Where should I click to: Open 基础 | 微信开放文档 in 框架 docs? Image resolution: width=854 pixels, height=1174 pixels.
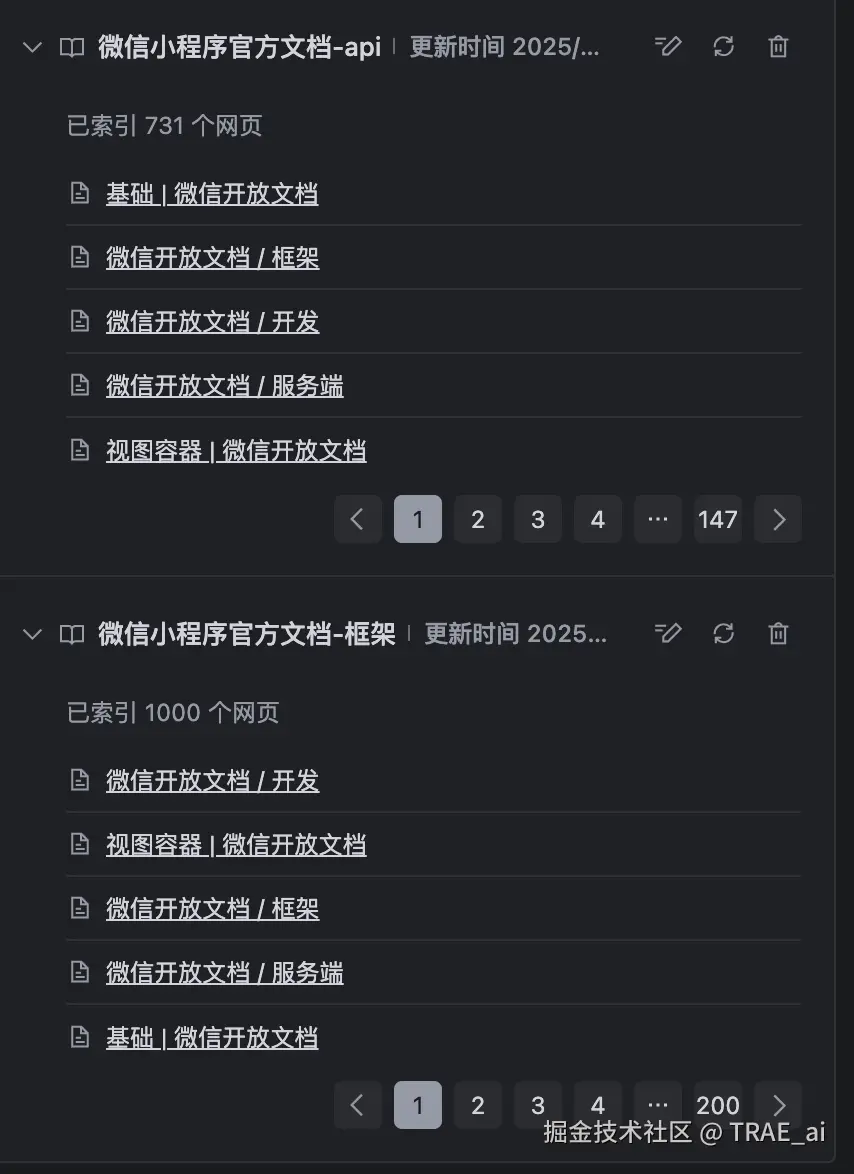(212, 1037)
